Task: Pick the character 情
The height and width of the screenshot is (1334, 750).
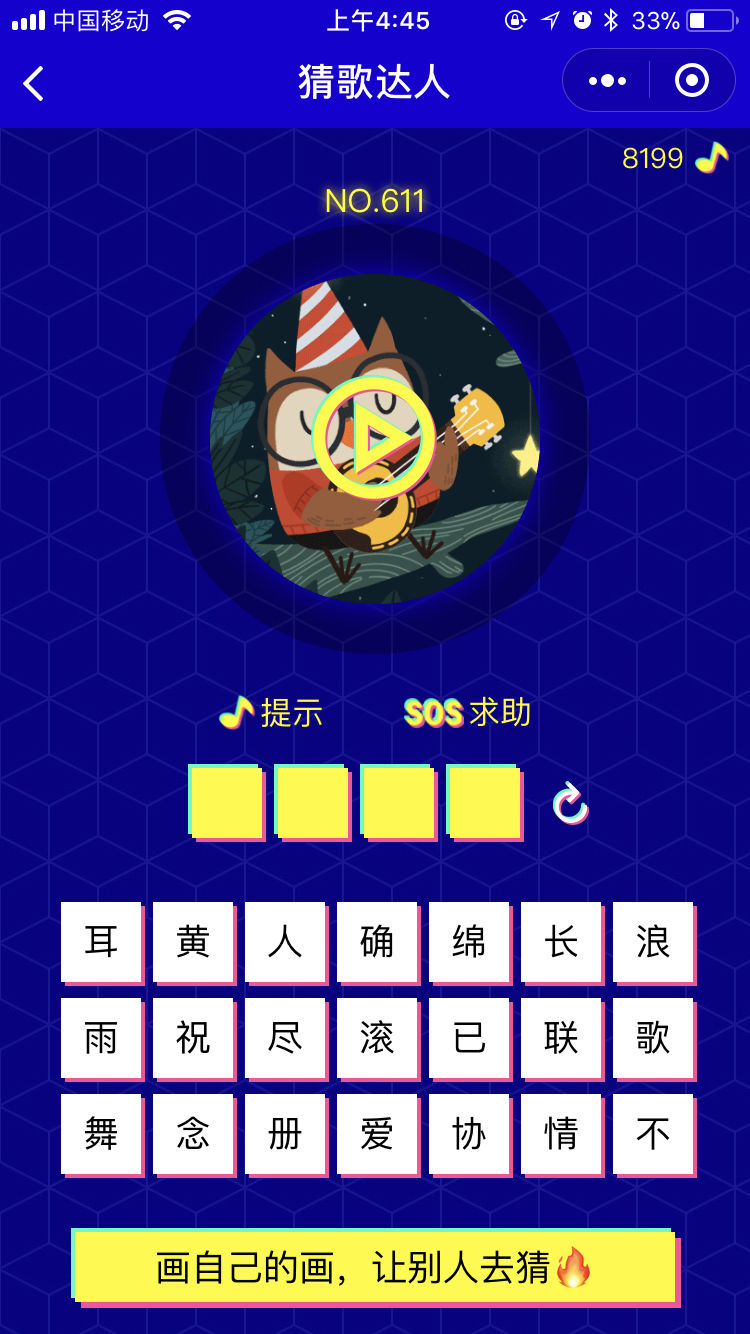Action: 561,1134
